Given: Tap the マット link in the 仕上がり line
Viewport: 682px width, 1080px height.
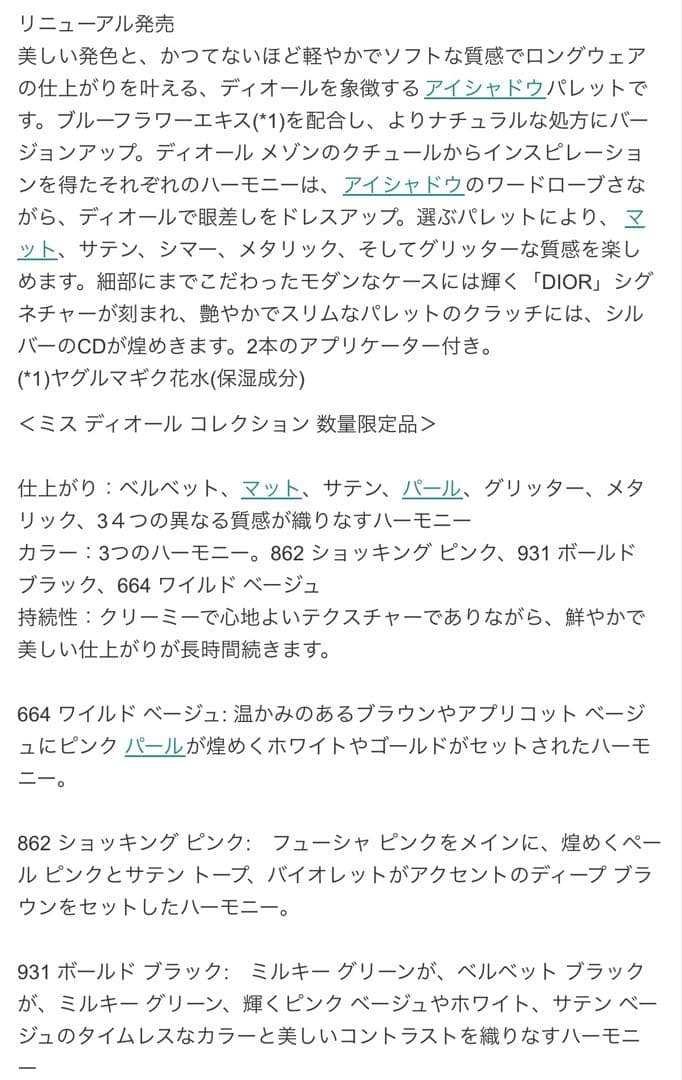Looking at the screenshot, I should pyautogui.click(x=271, y=489).
